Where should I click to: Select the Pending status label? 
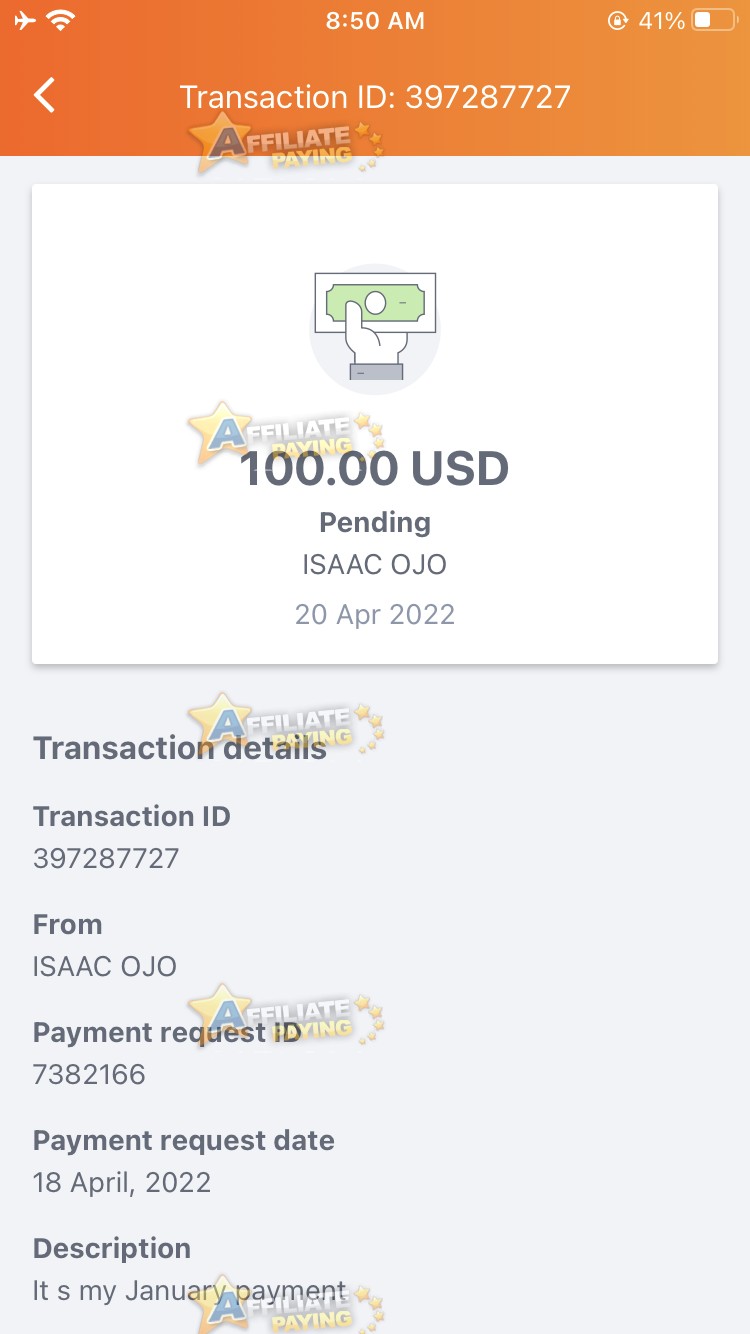375,522
